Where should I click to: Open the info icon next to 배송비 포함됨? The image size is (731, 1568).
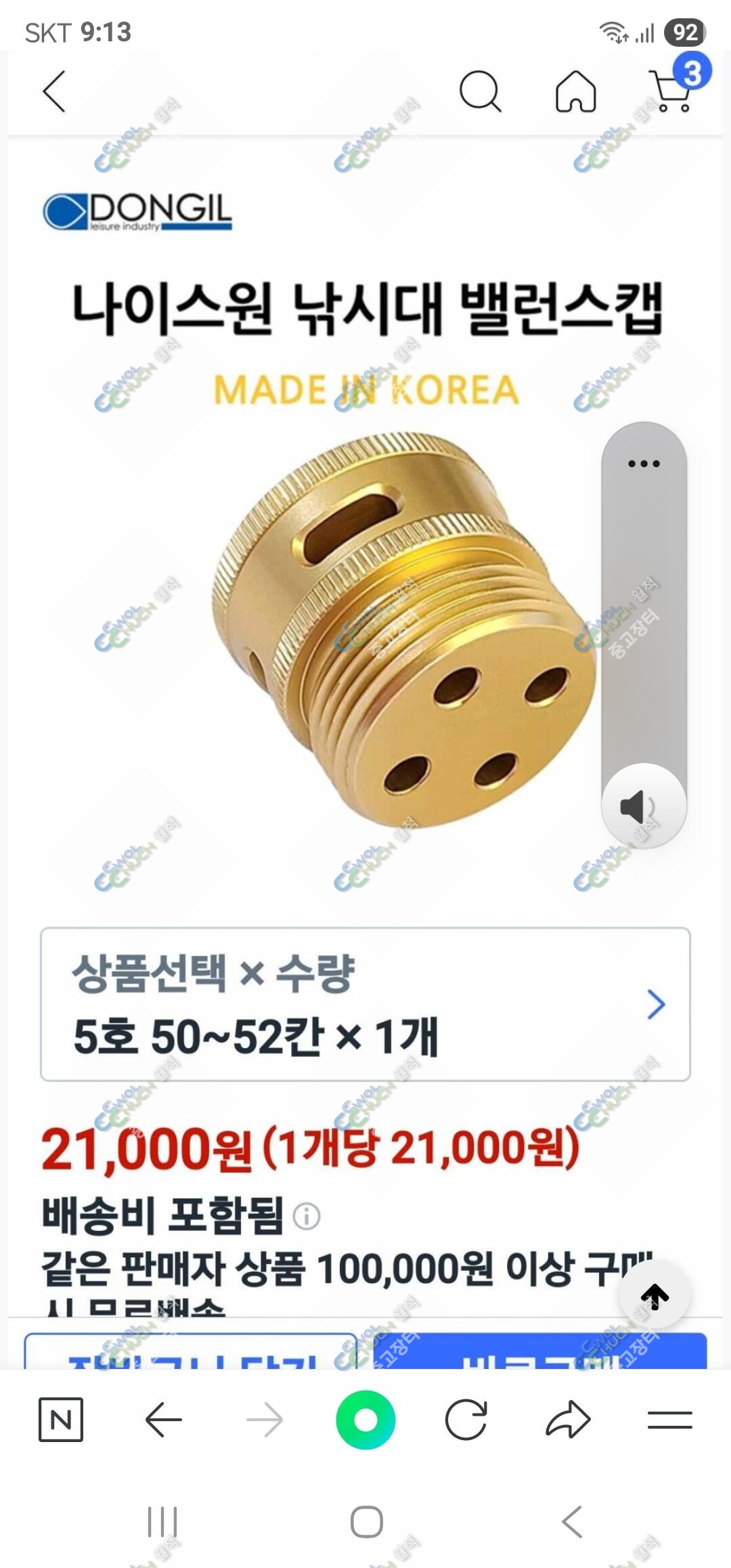point(307,1216)
